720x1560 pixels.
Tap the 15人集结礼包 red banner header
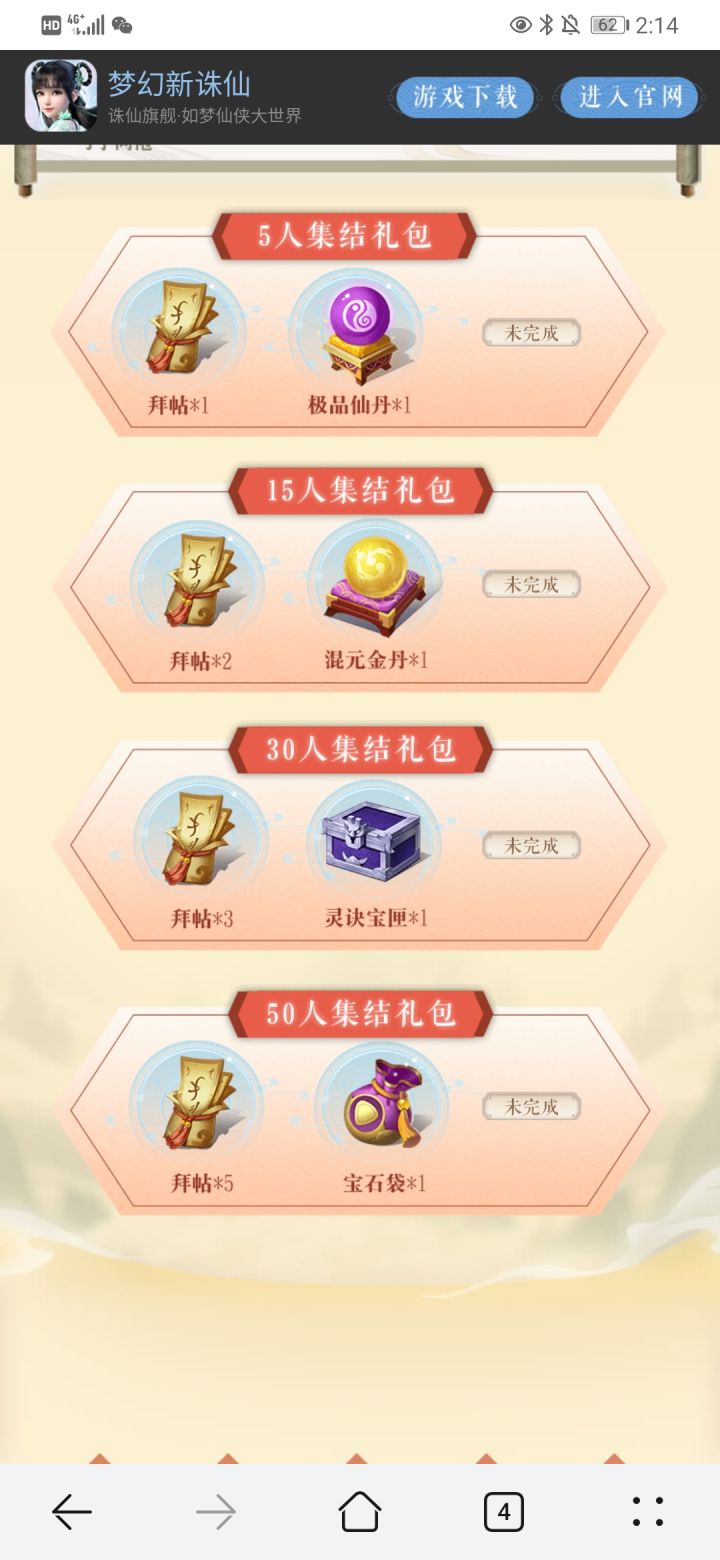(x=360, y=493)
